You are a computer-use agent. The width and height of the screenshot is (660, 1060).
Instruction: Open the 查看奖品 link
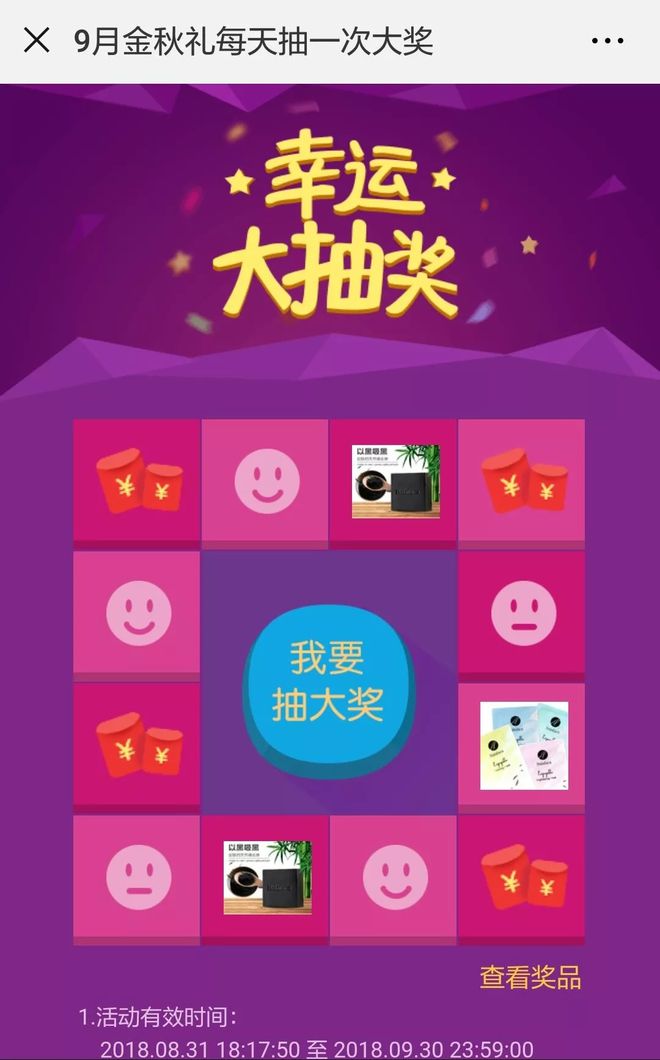[530, 977]
